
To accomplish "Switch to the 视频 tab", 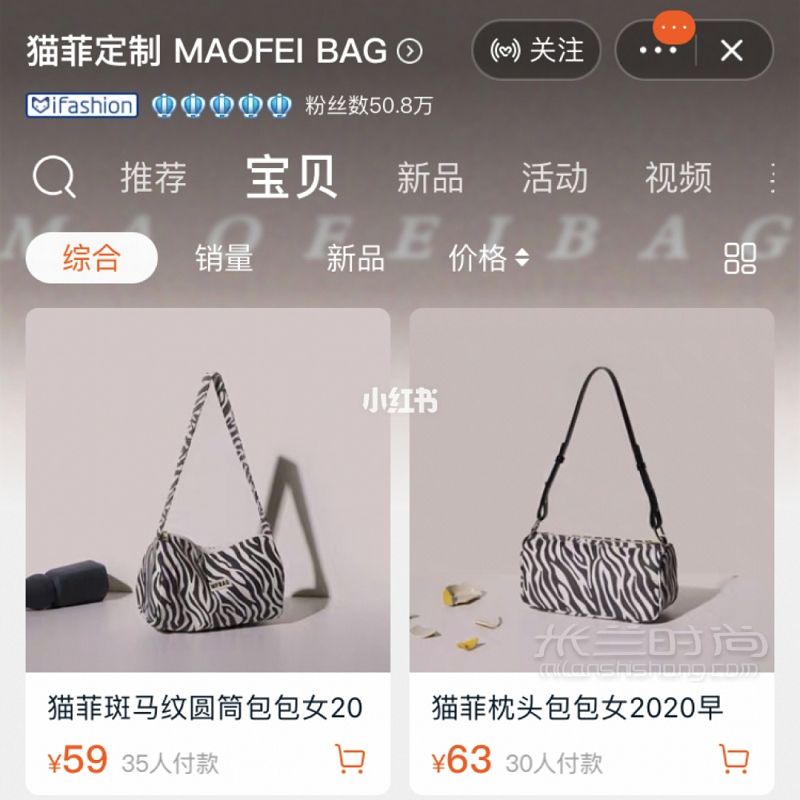I will [x=678, y=179].
